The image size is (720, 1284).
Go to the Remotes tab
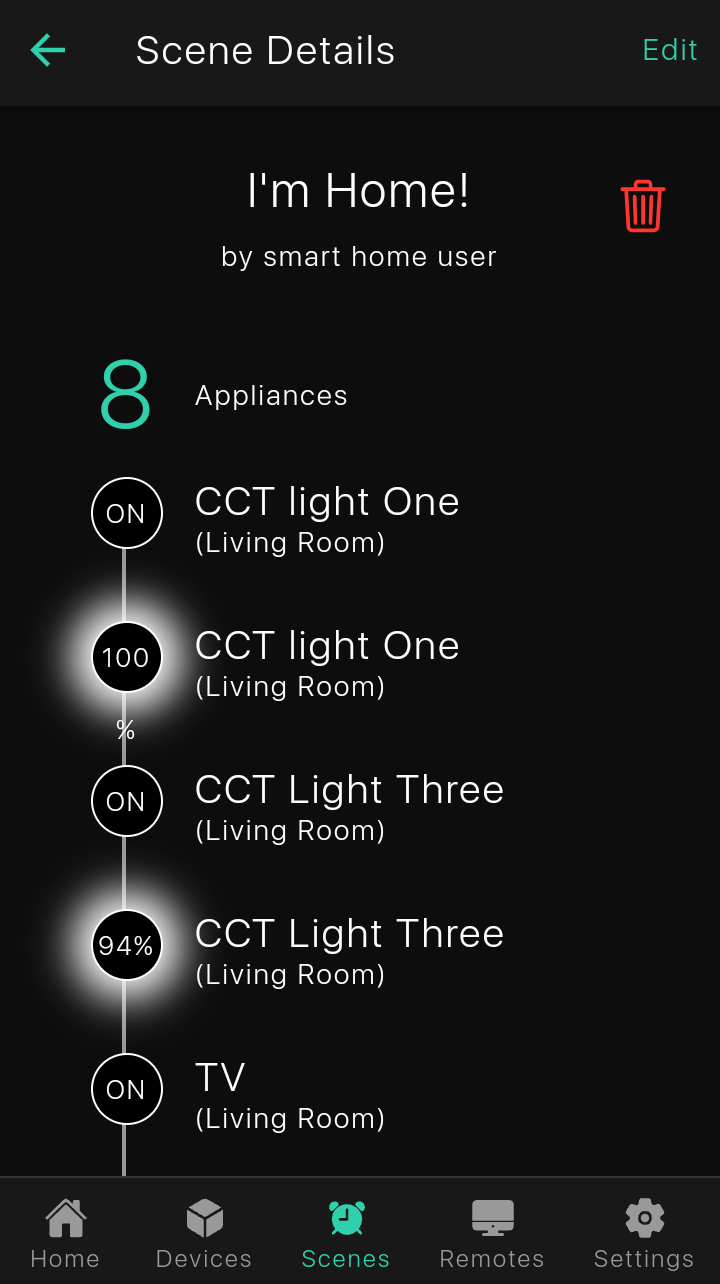point(492,1233)
